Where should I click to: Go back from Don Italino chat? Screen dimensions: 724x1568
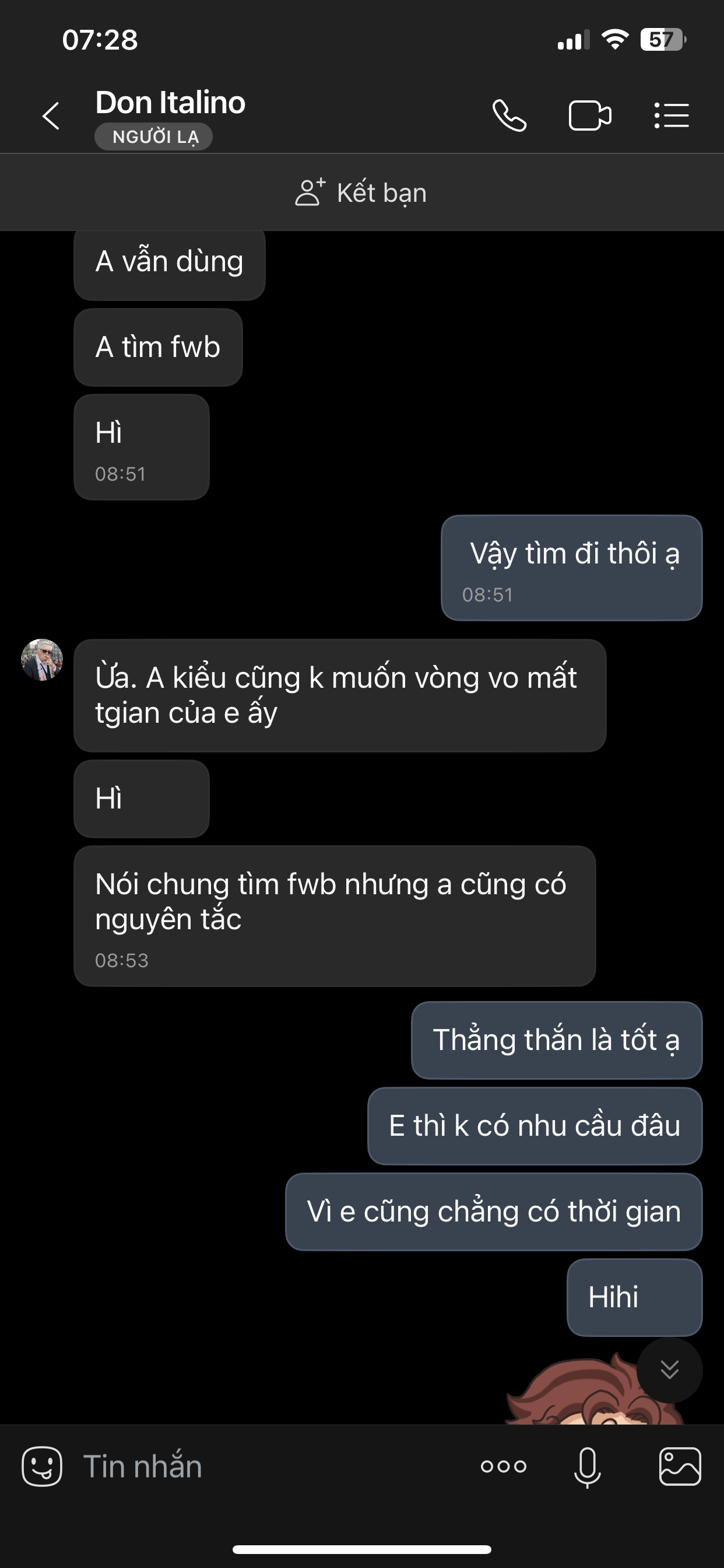coord(51,116)
